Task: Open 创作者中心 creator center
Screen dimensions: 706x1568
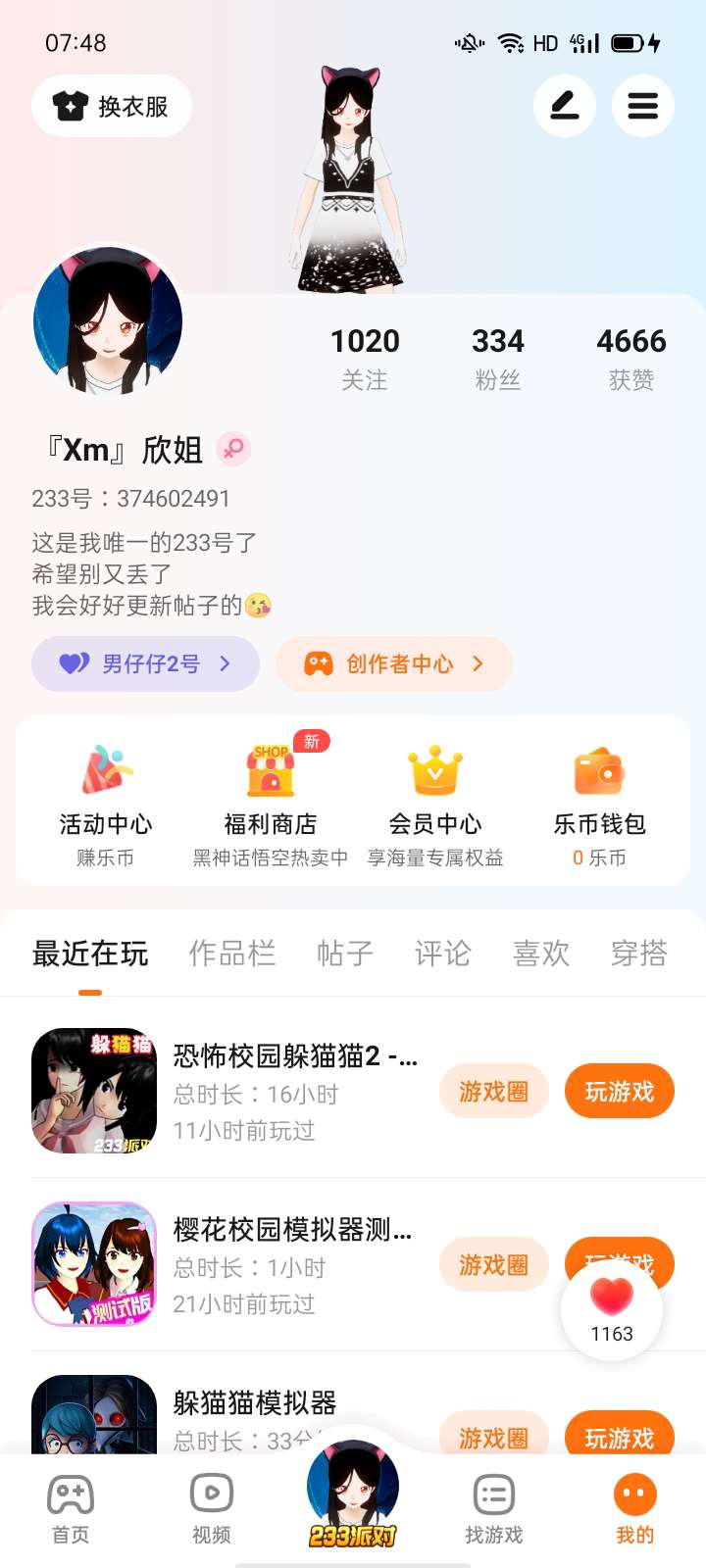Action: (394, 663)
